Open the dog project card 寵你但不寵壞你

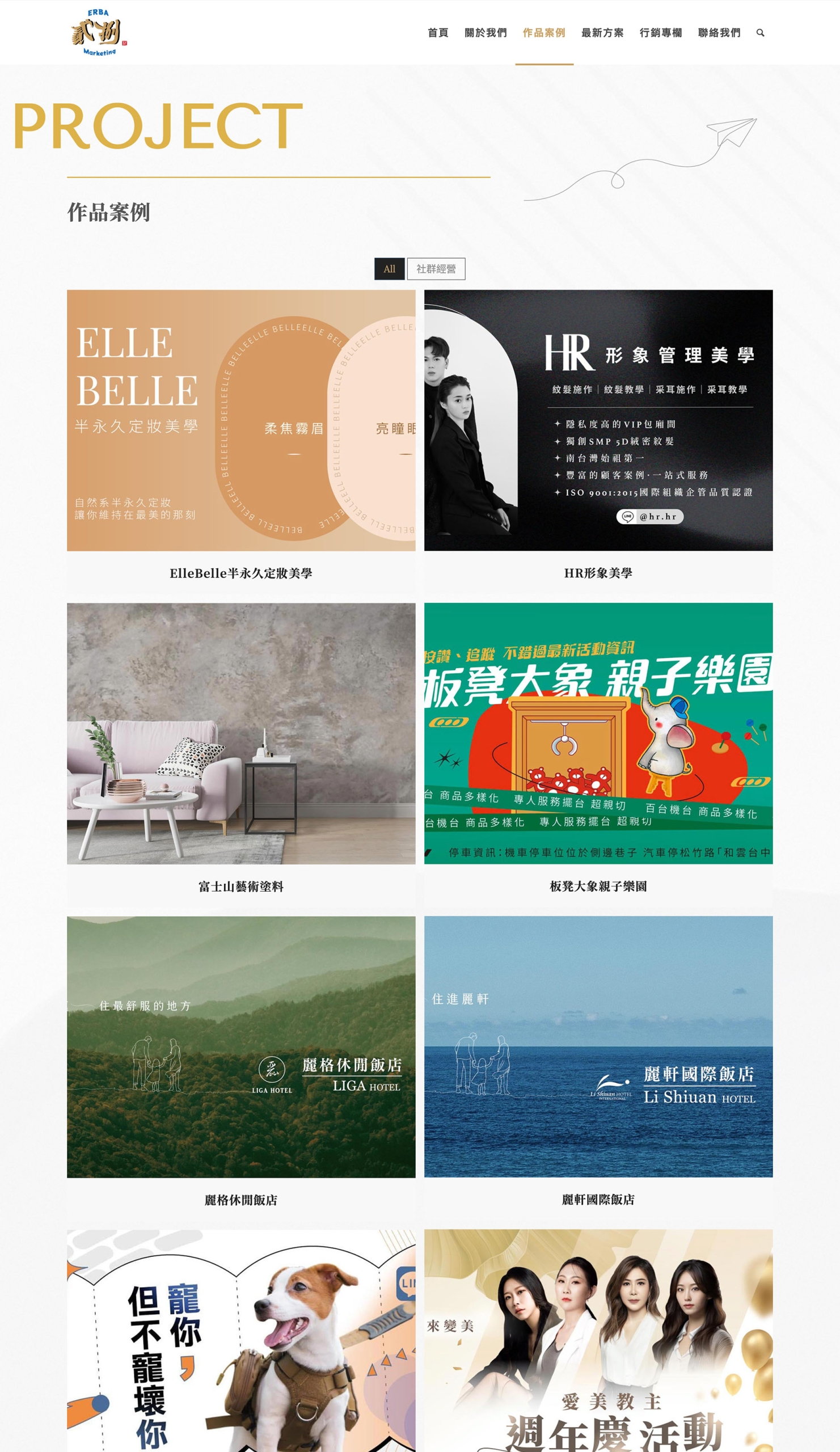241,1343
